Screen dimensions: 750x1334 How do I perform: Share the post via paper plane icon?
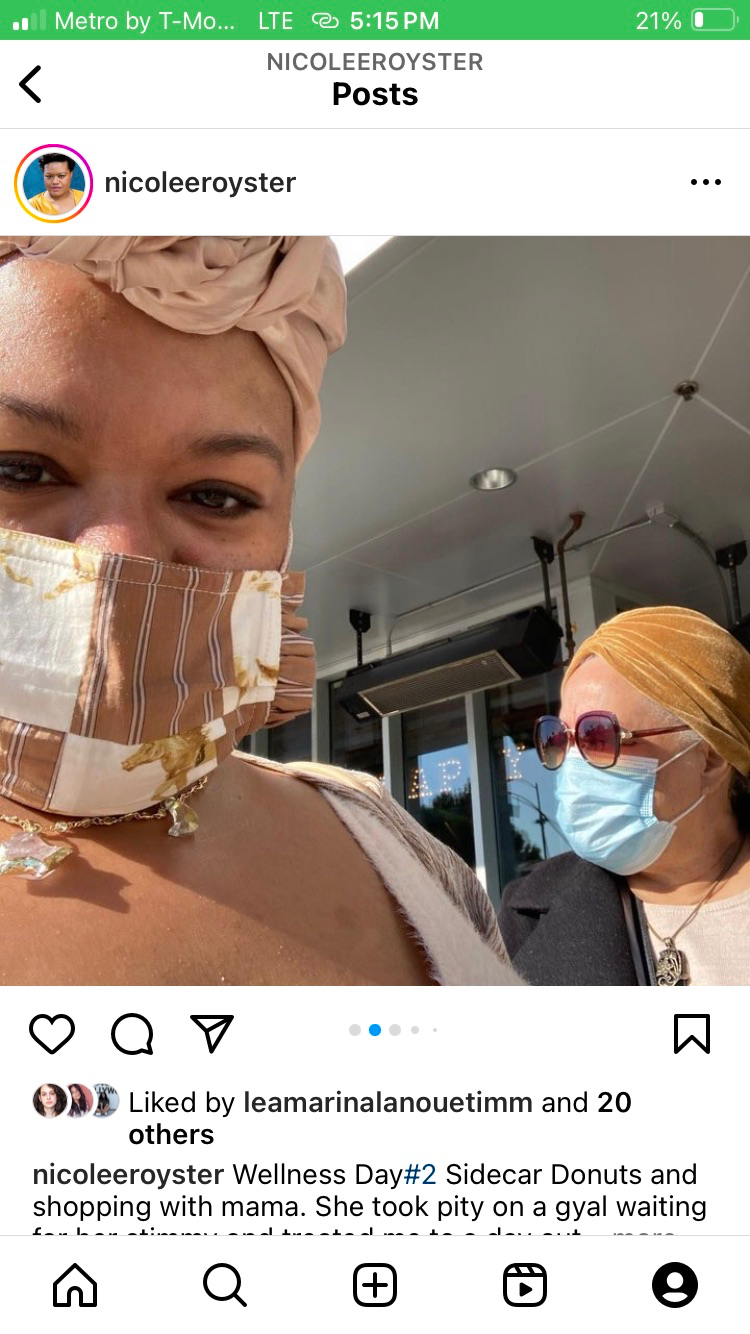tap(212, 1034)
